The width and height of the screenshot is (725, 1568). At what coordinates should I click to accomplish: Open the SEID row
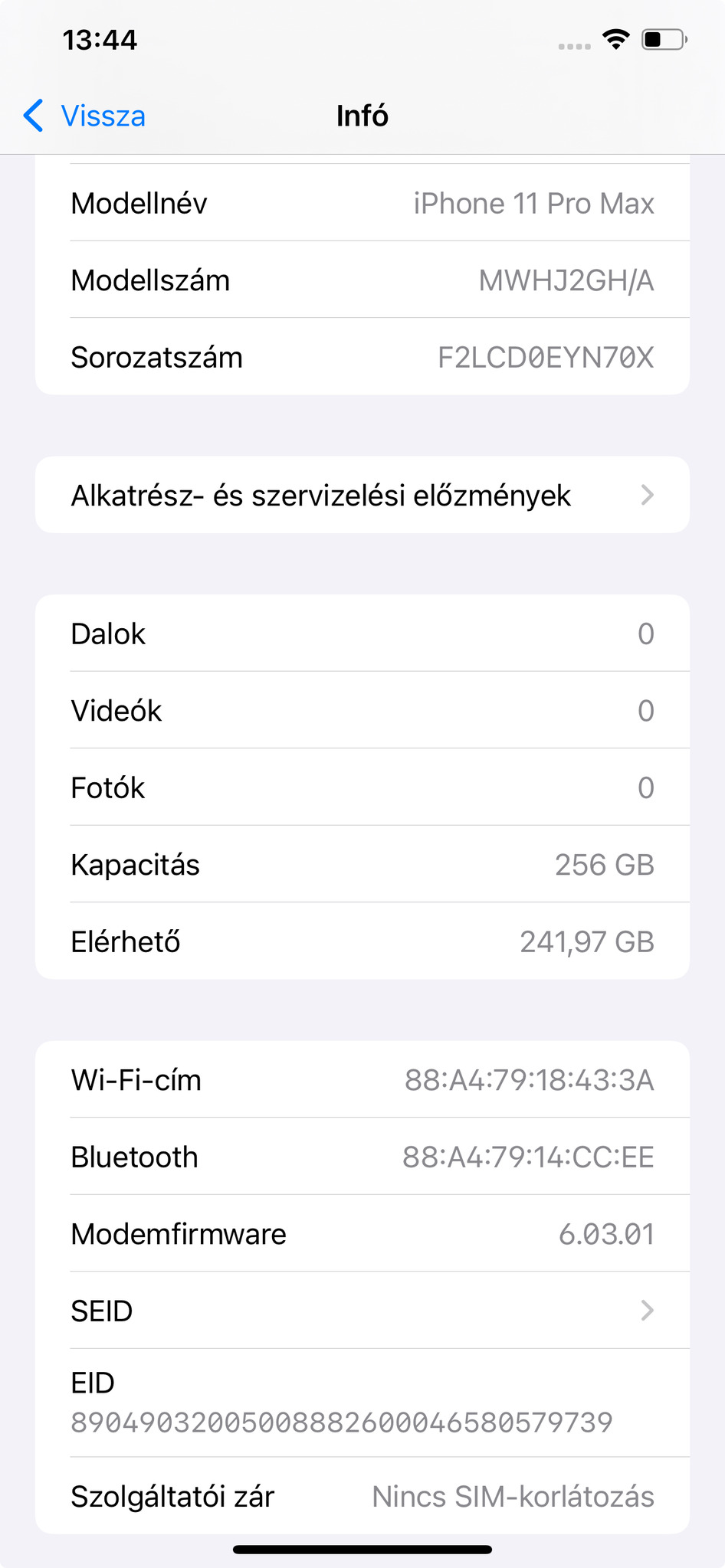pyautogui.click(x=362, y=1311)
